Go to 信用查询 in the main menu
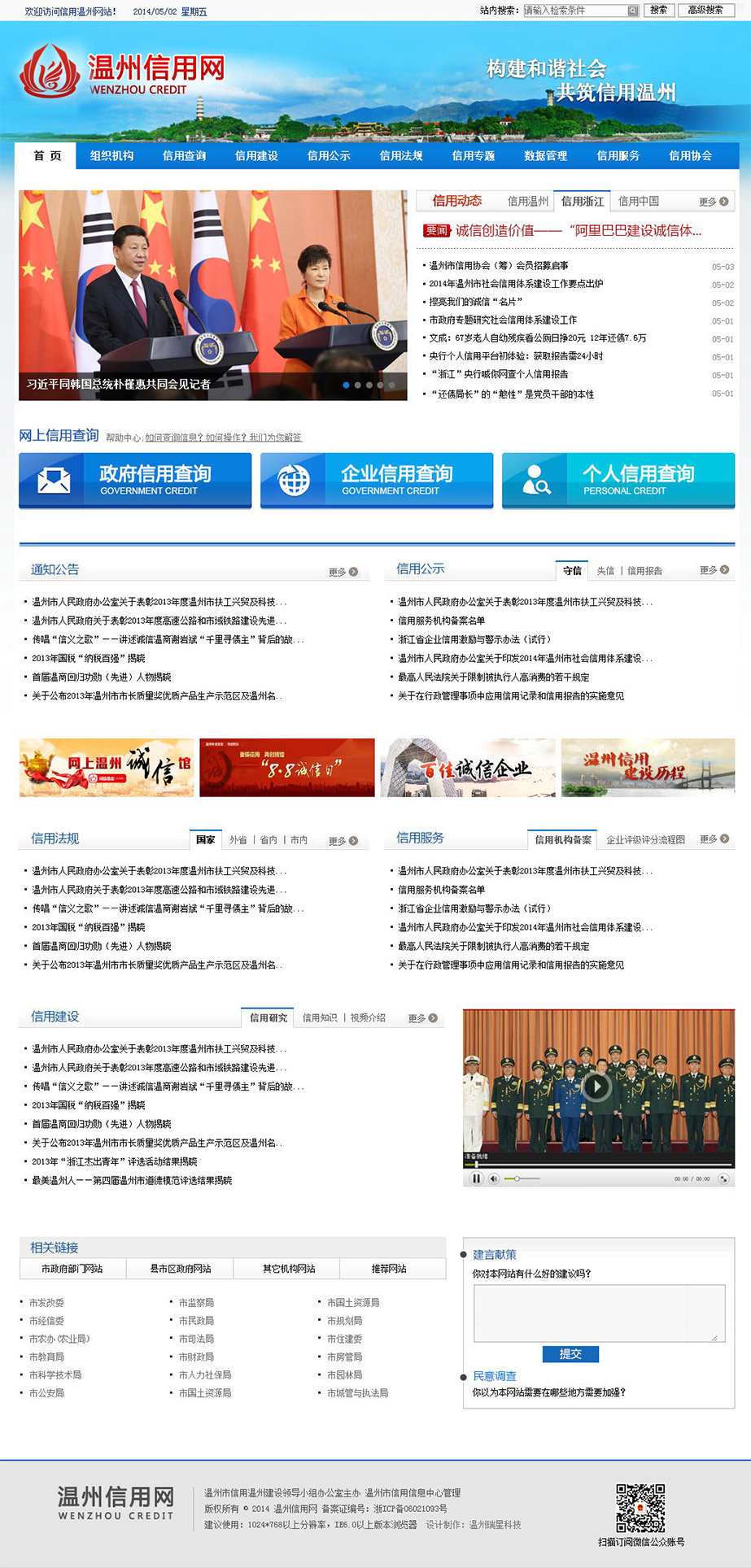This screenshot has height=1568, width=751. pyautogui.click(x=184, y=155)
